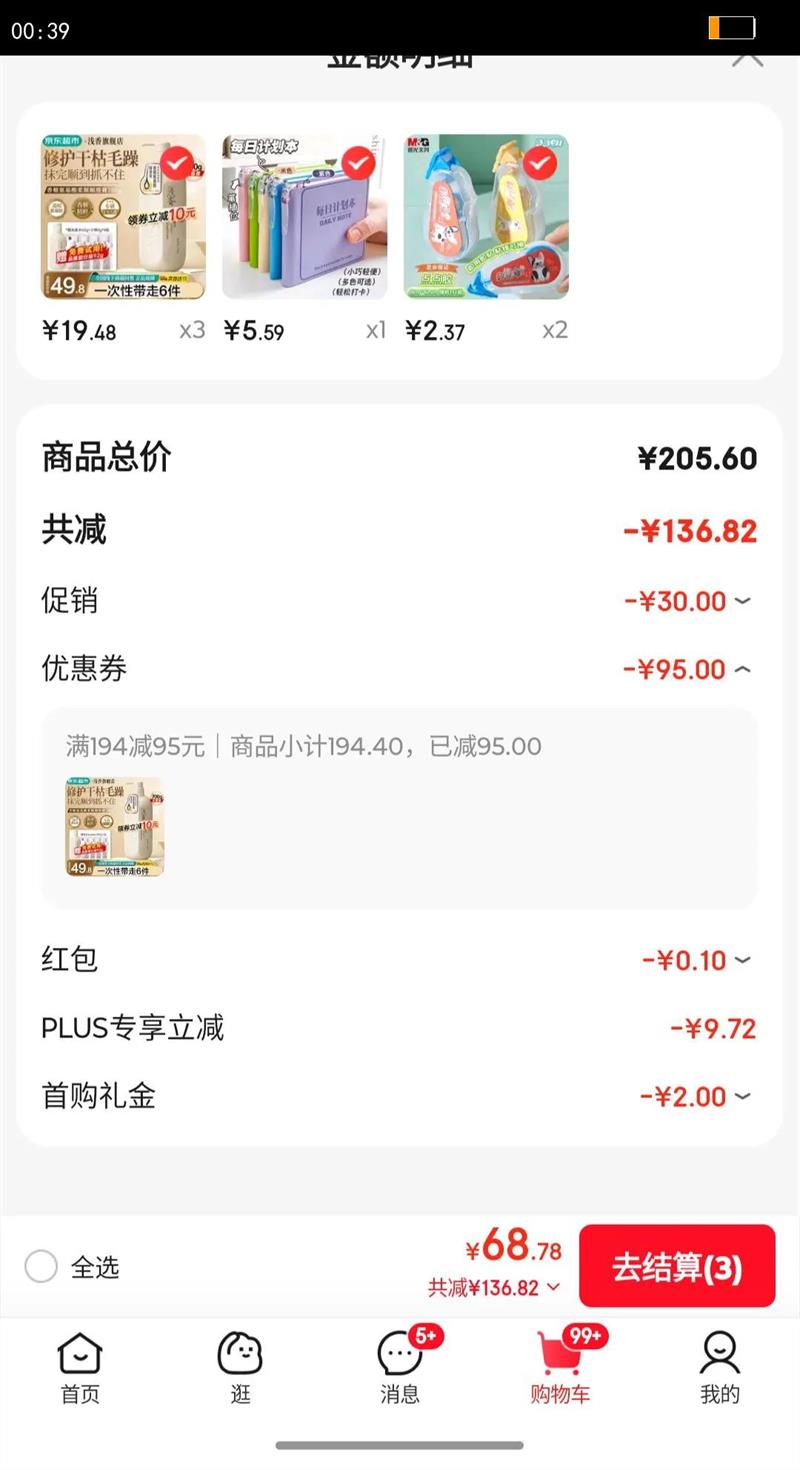Image resolution: width=800 pixels, height=1470 pixels.
Task: Tap 去结算 to check out
Action: click(x=677, y=1266)
